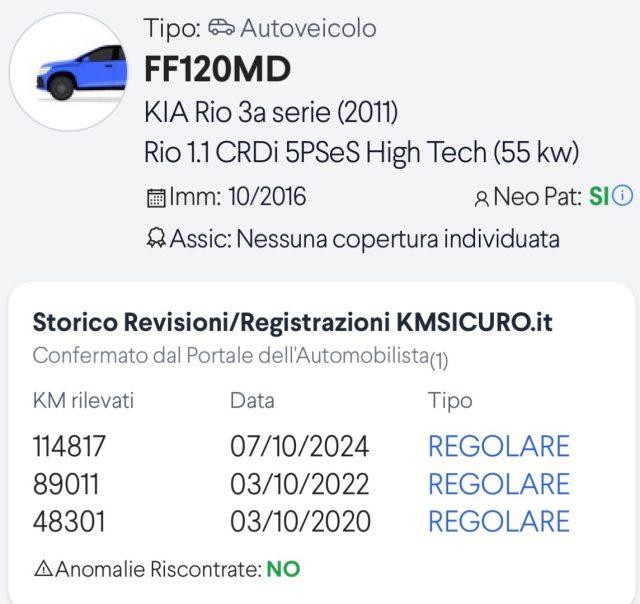Open the REGOLARE entry dated 03/10/2020
The image size is (640, 604).
click(x=498, y=521)
